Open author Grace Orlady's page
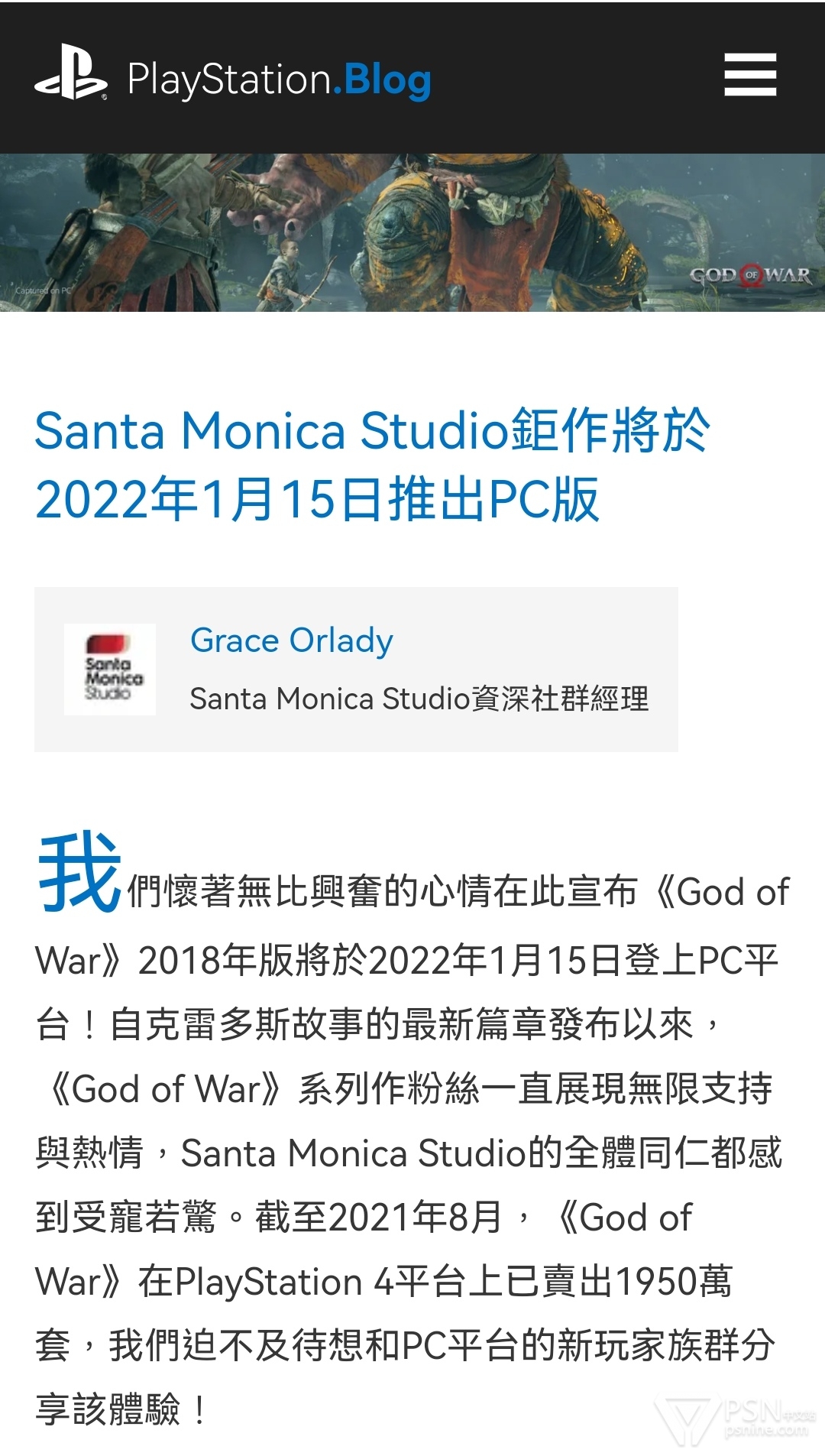 point(291,640)
